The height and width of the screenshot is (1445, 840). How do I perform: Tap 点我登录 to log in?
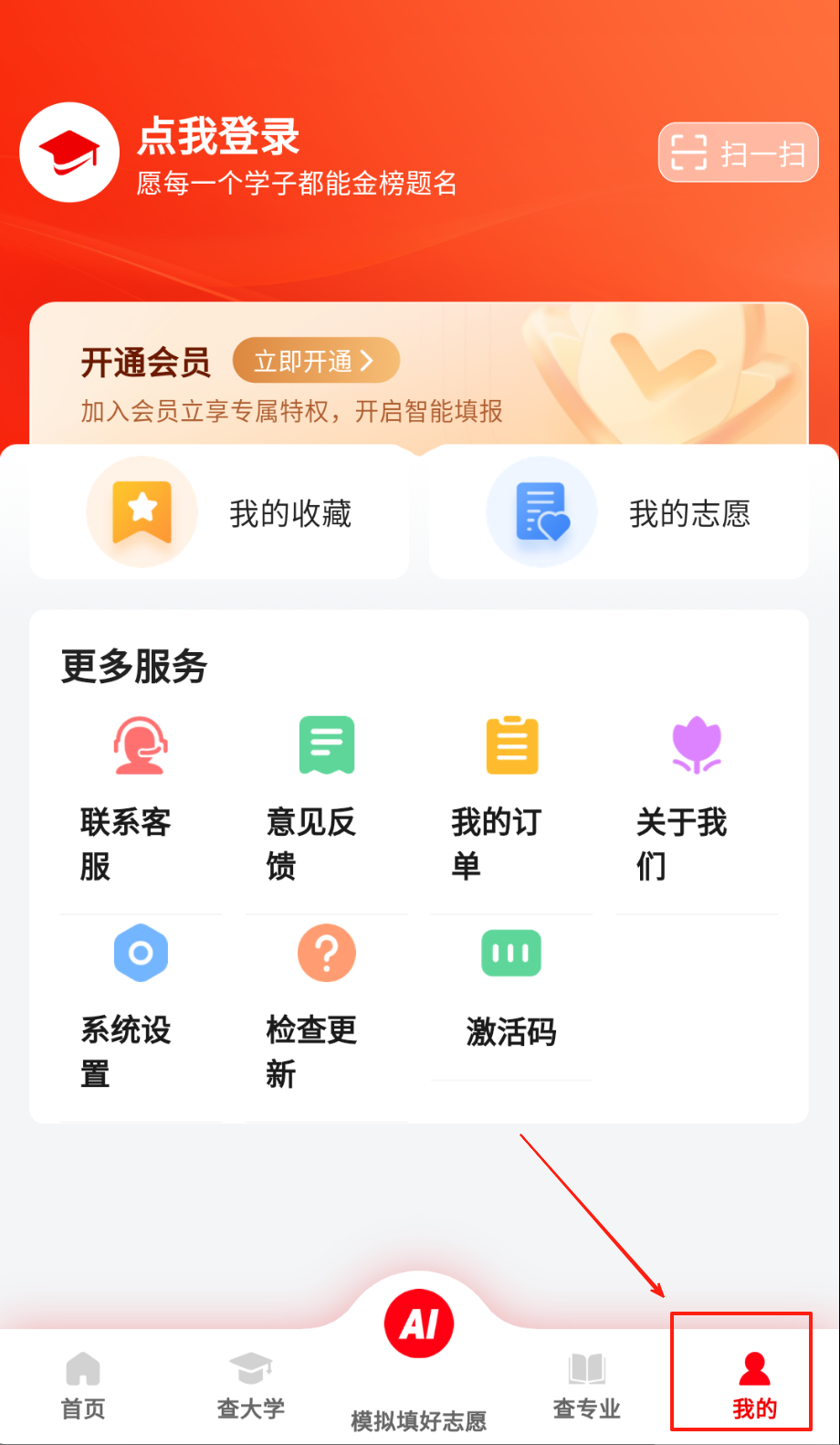tap(218, 137)
